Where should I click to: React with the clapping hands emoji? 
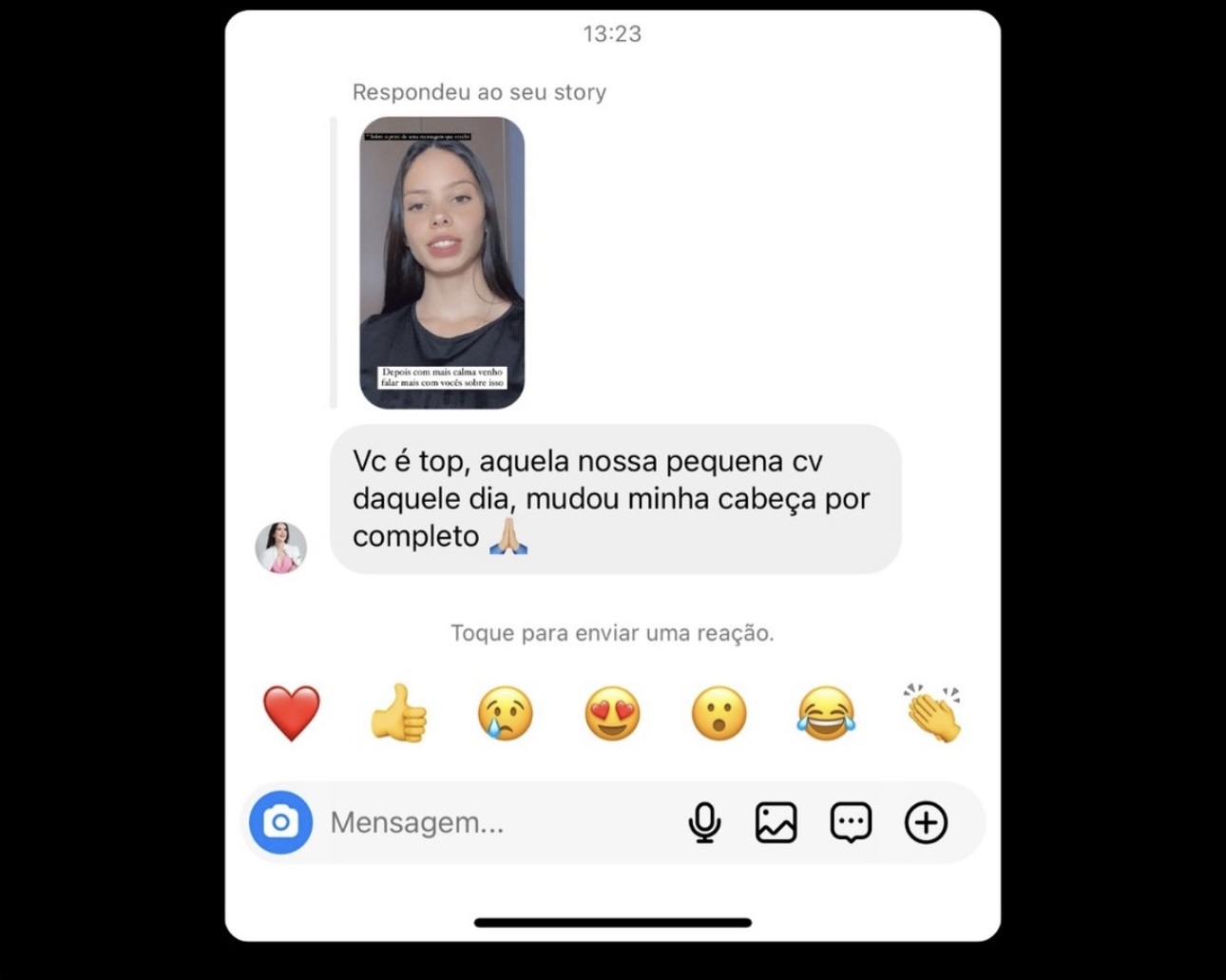932,713
